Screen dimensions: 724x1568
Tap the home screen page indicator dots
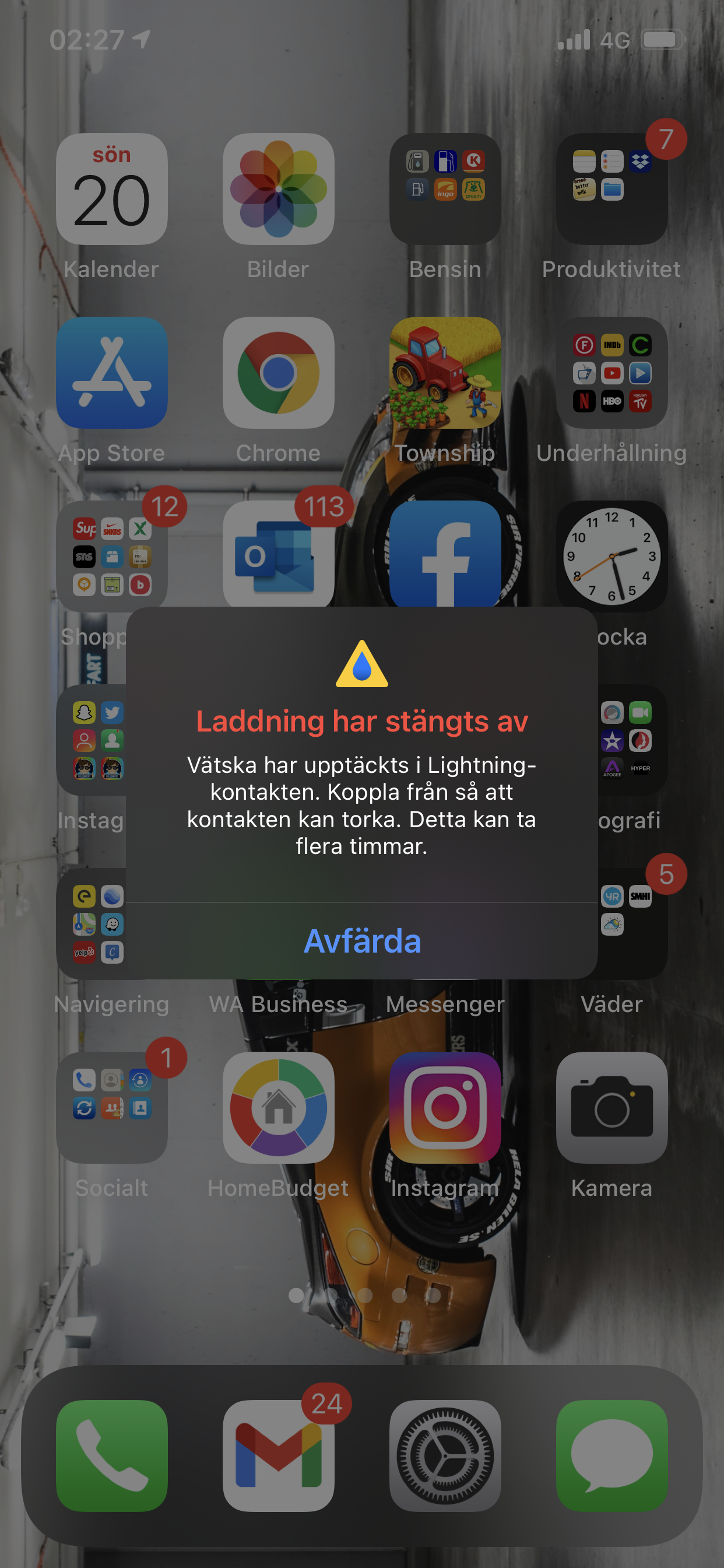(364, 1296)
